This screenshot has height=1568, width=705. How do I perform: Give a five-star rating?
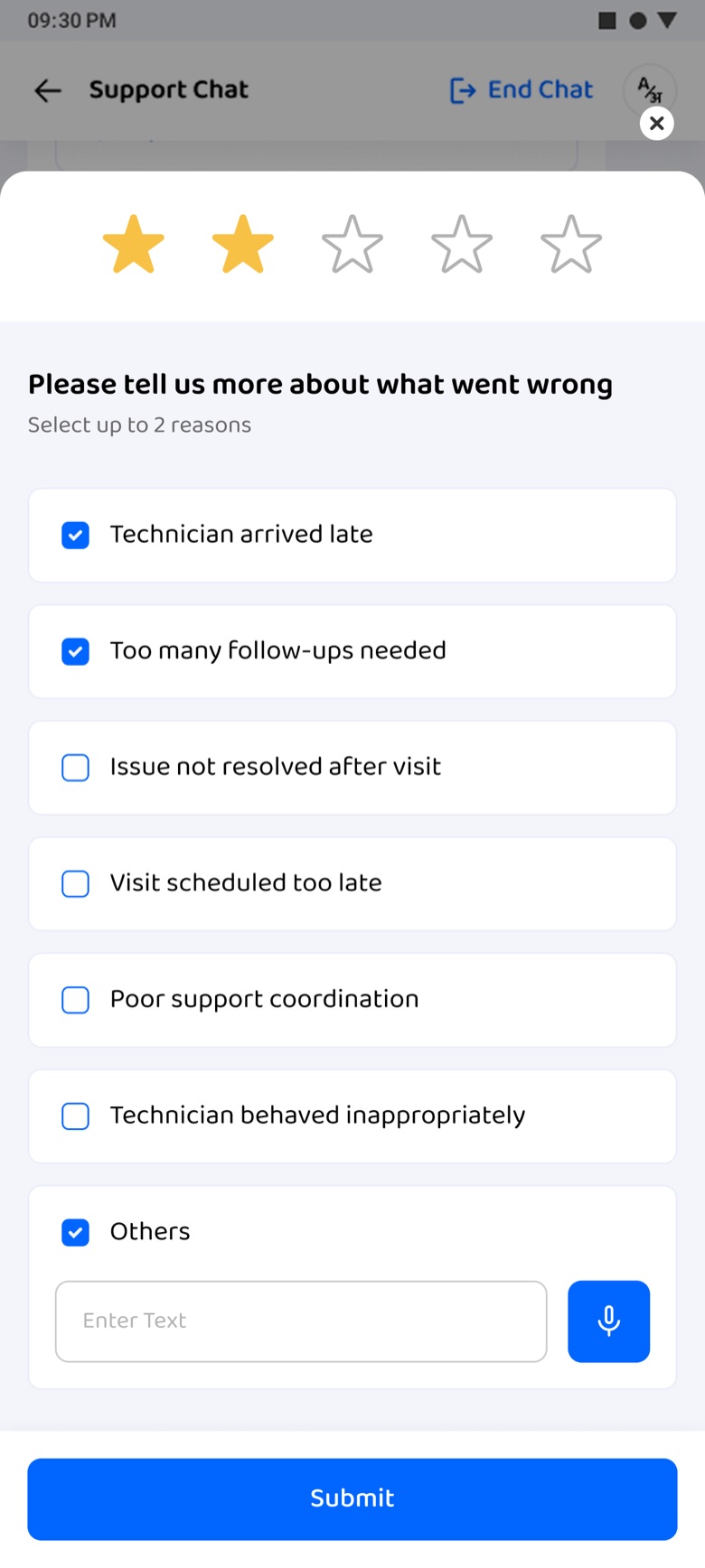click(571, 244)
